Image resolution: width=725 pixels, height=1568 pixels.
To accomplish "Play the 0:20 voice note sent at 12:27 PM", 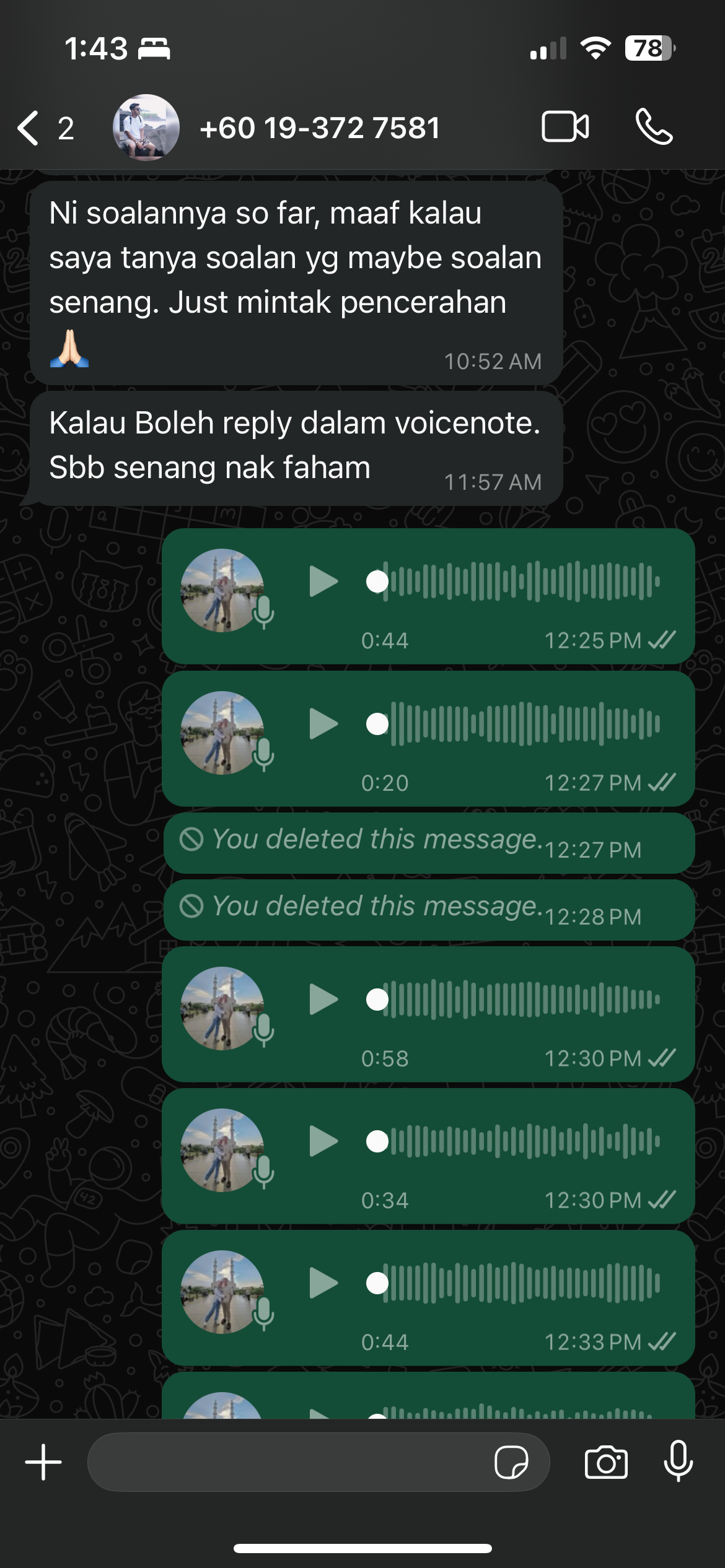I will click(323, 724).
